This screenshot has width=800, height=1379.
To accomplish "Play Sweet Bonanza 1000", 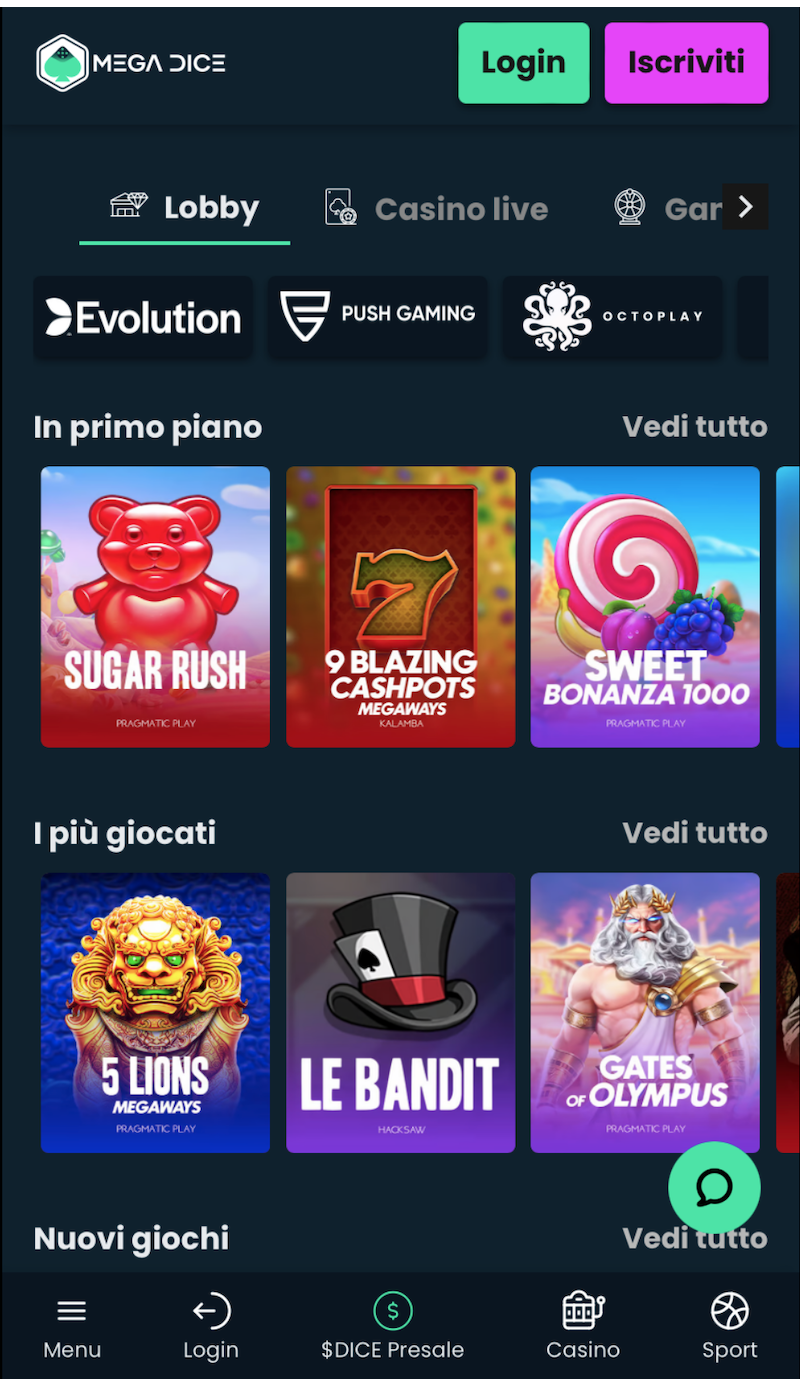I will pyautogui.click(x=645, y=607).
